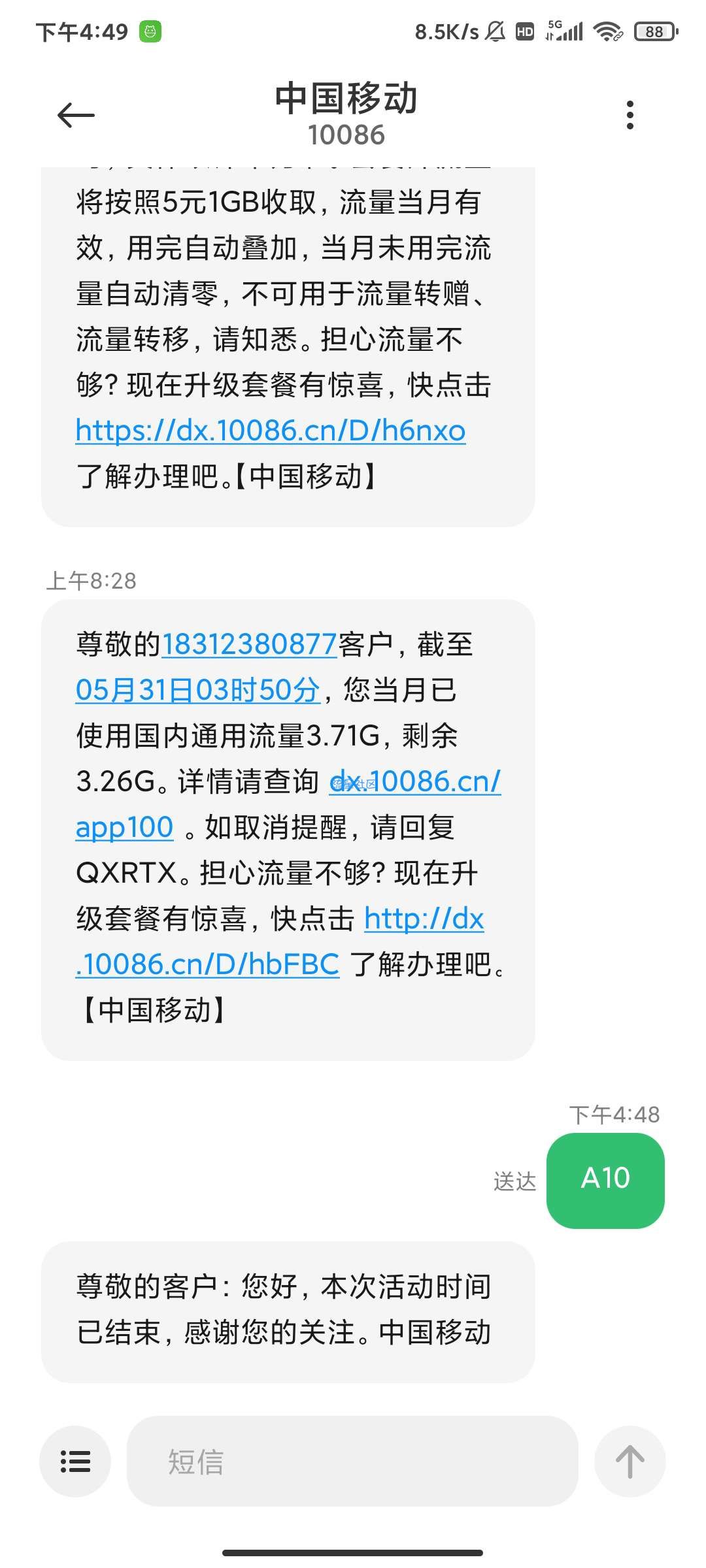Tap the 短信 message input field
This screenshot has width=706, height=1568.
tap(352, 1461)
